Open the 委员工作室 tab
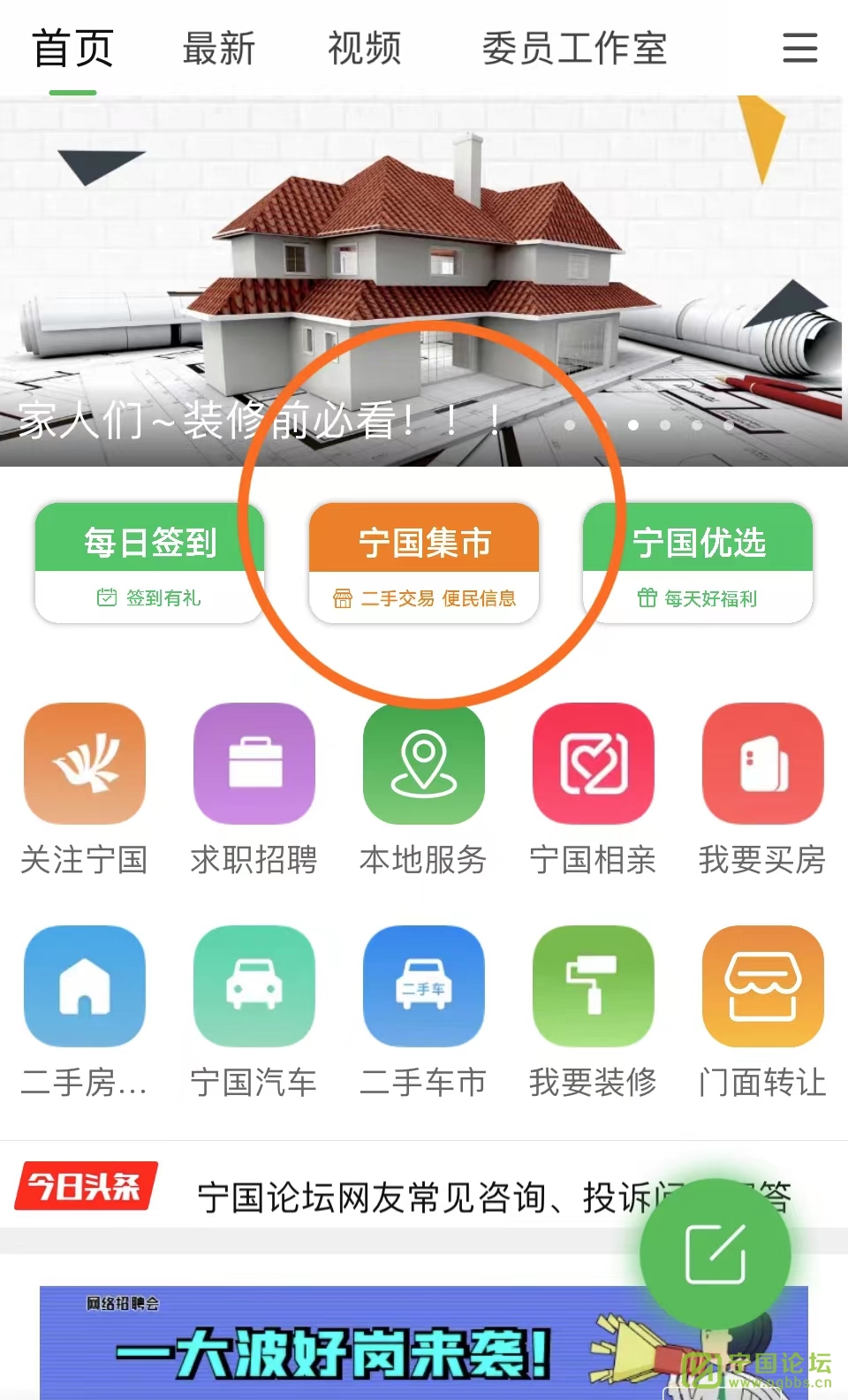This screenshot has width=848, height=1400. point(574,48)
